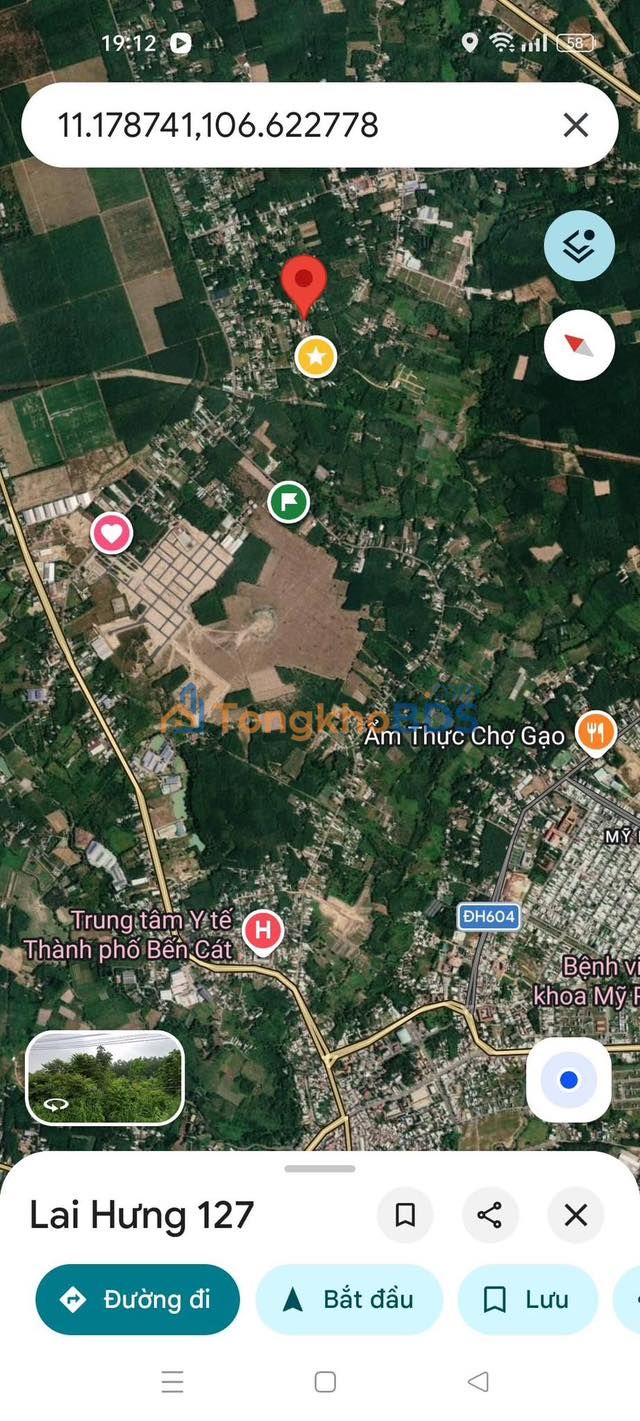The height and width of the screenshot is (1421, 640).
Task: Tap the compass to reorient map
Action: [x=579, y=345]
